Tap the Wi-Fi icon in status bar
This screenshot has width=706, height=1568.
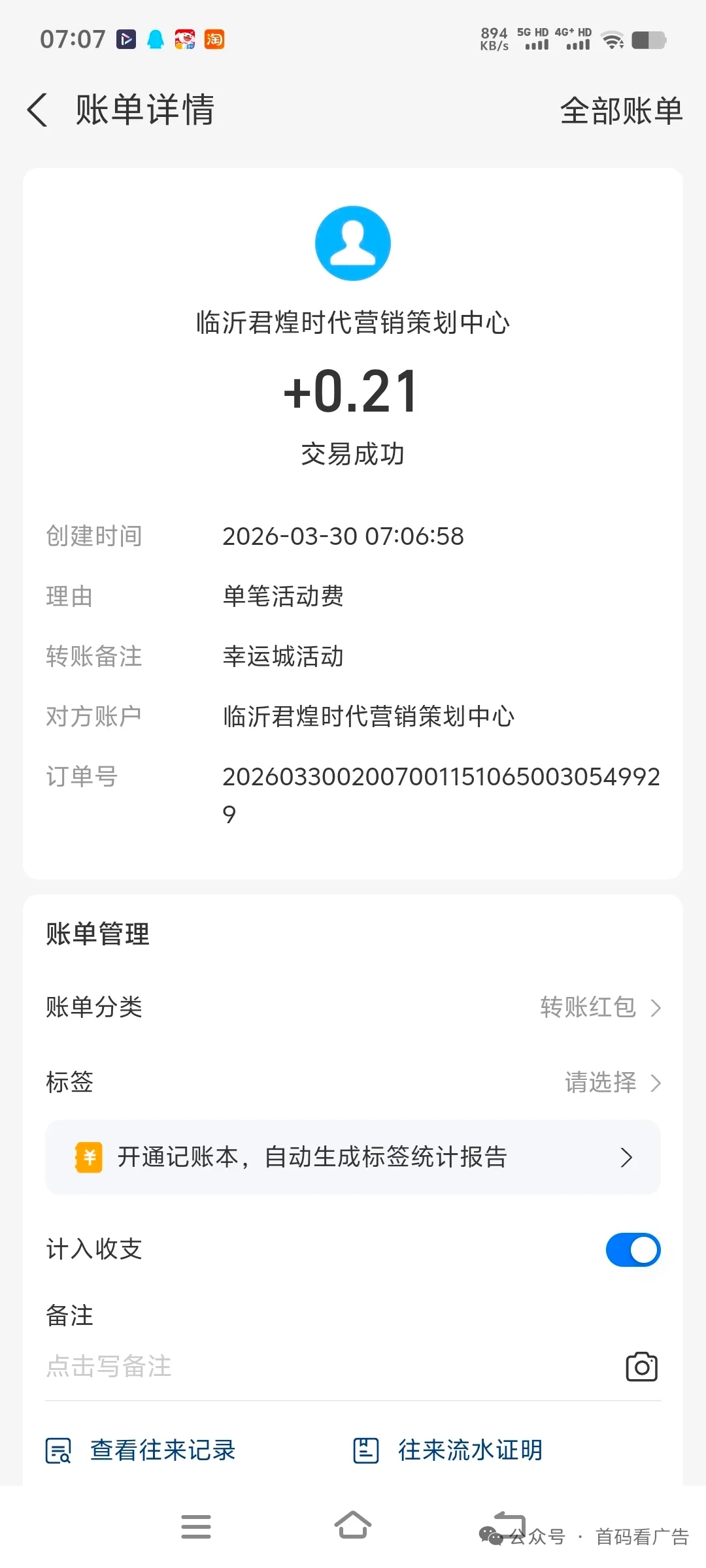[613, 39]
